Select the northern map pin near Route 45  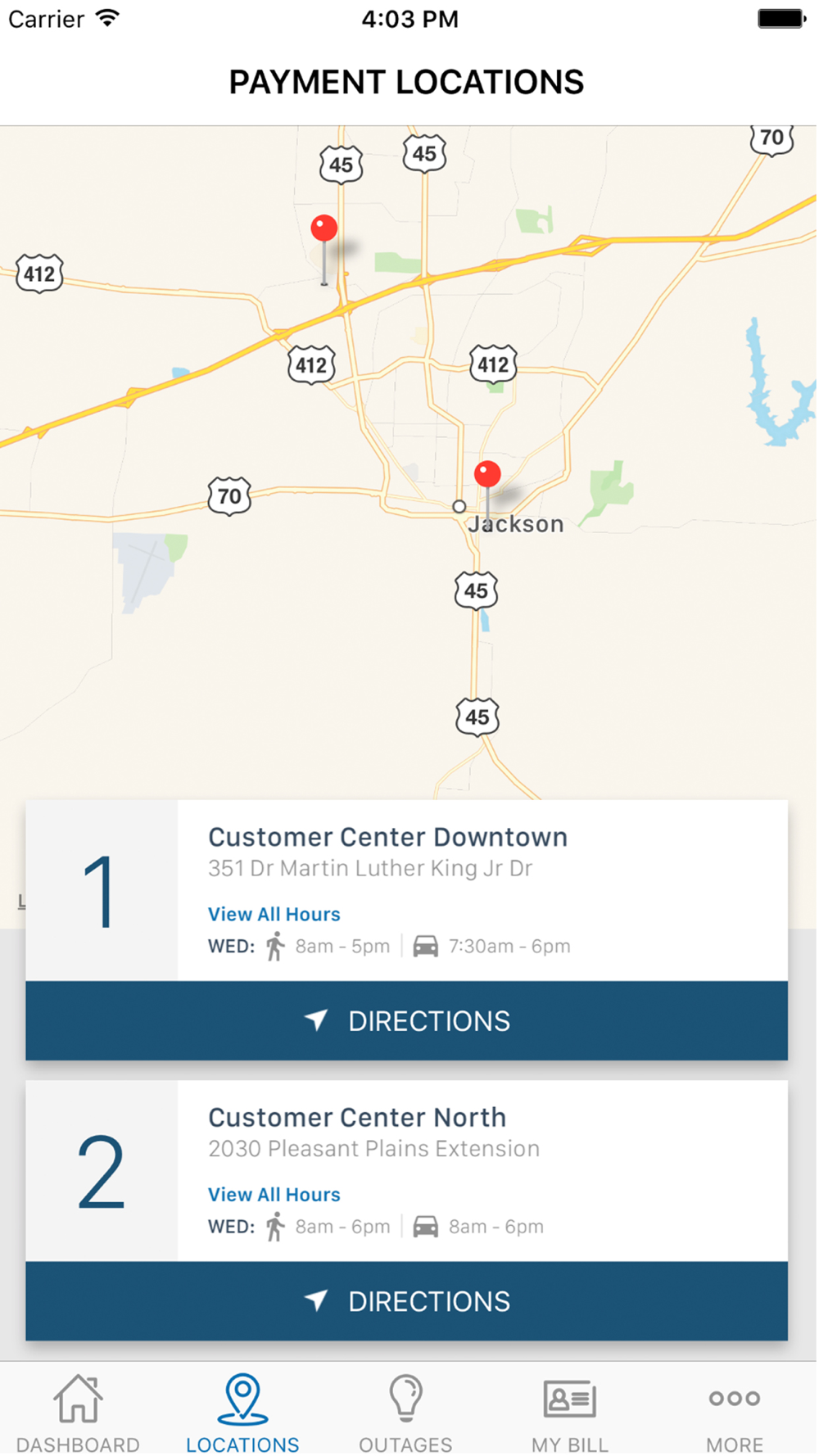pyautogui.click(x=324, y=229)
